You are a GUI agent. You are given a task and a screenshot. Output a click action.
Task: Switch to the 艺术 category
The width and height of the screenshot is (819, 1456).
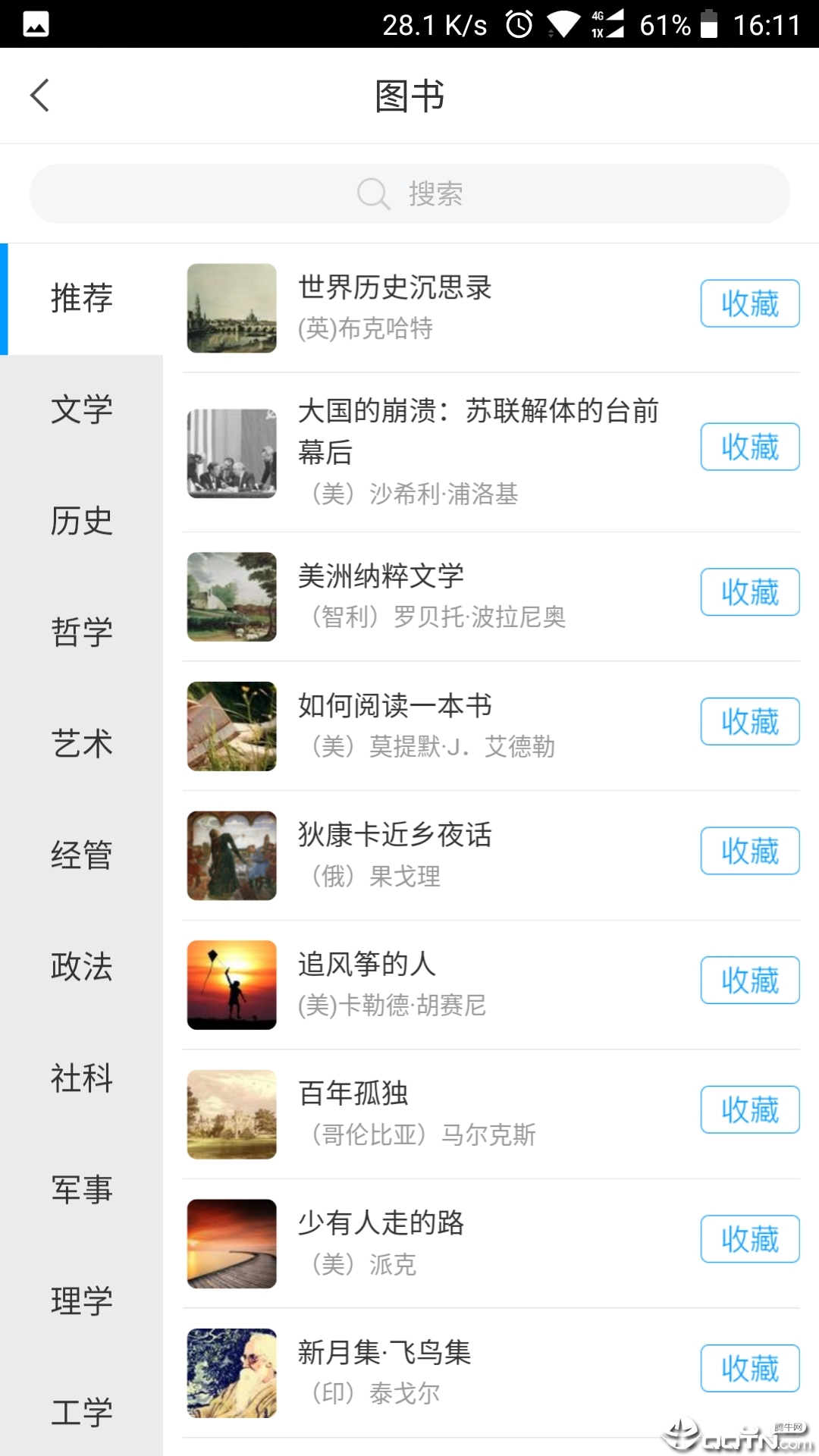[x=81, y=743]
